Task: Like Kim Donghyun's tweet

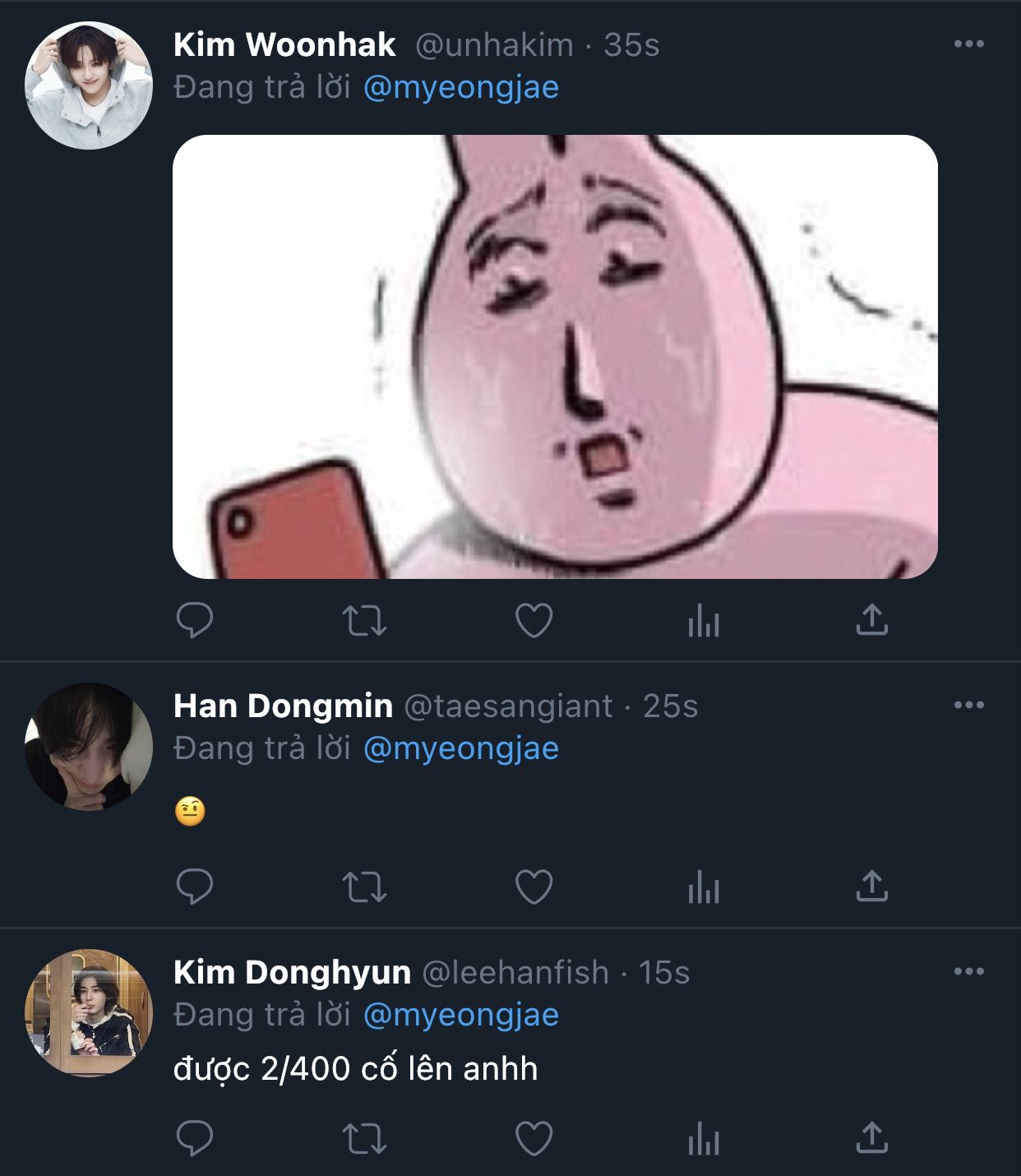Action: click(534, 1139)
